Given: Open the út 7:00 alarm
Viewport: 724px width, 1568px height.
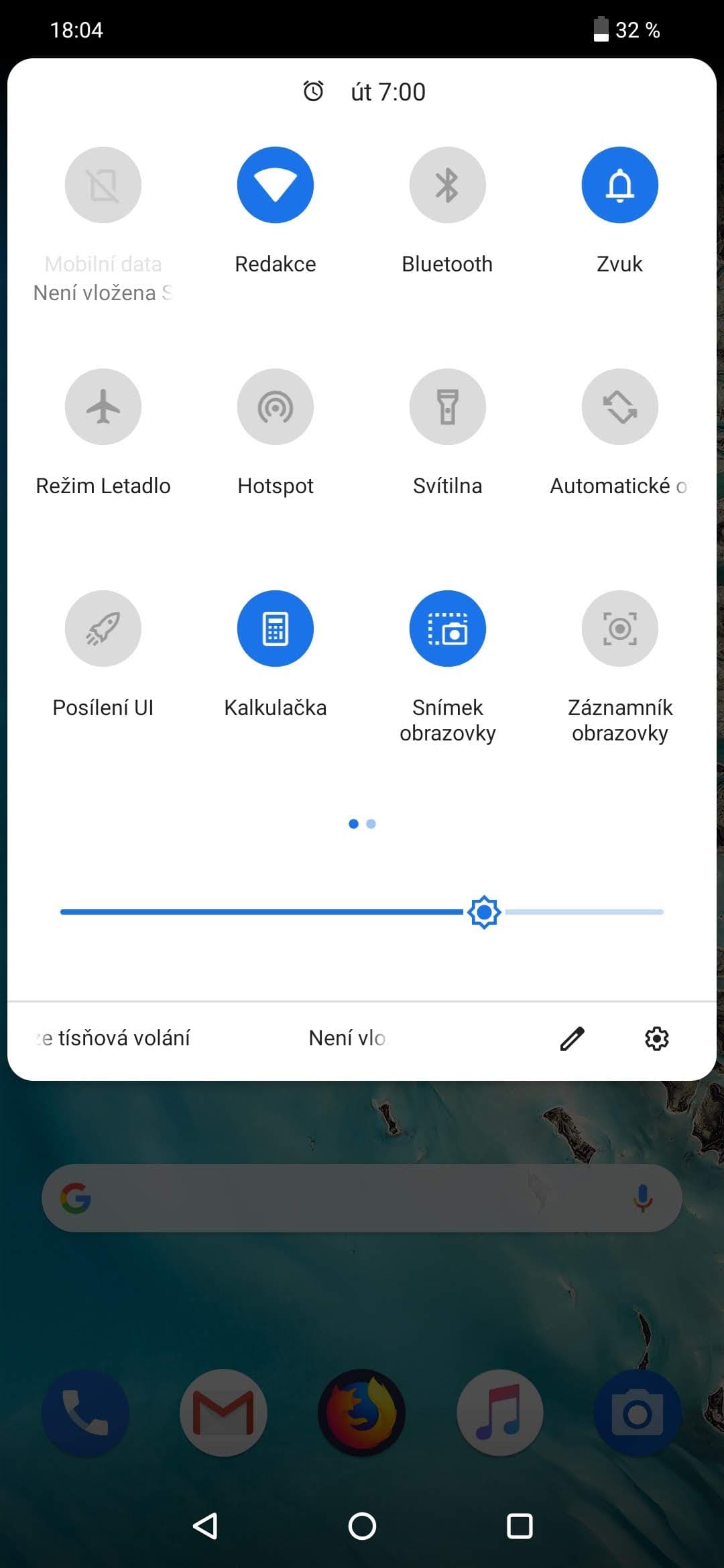Looking at the screenshot, I should [x=365, y=92].
